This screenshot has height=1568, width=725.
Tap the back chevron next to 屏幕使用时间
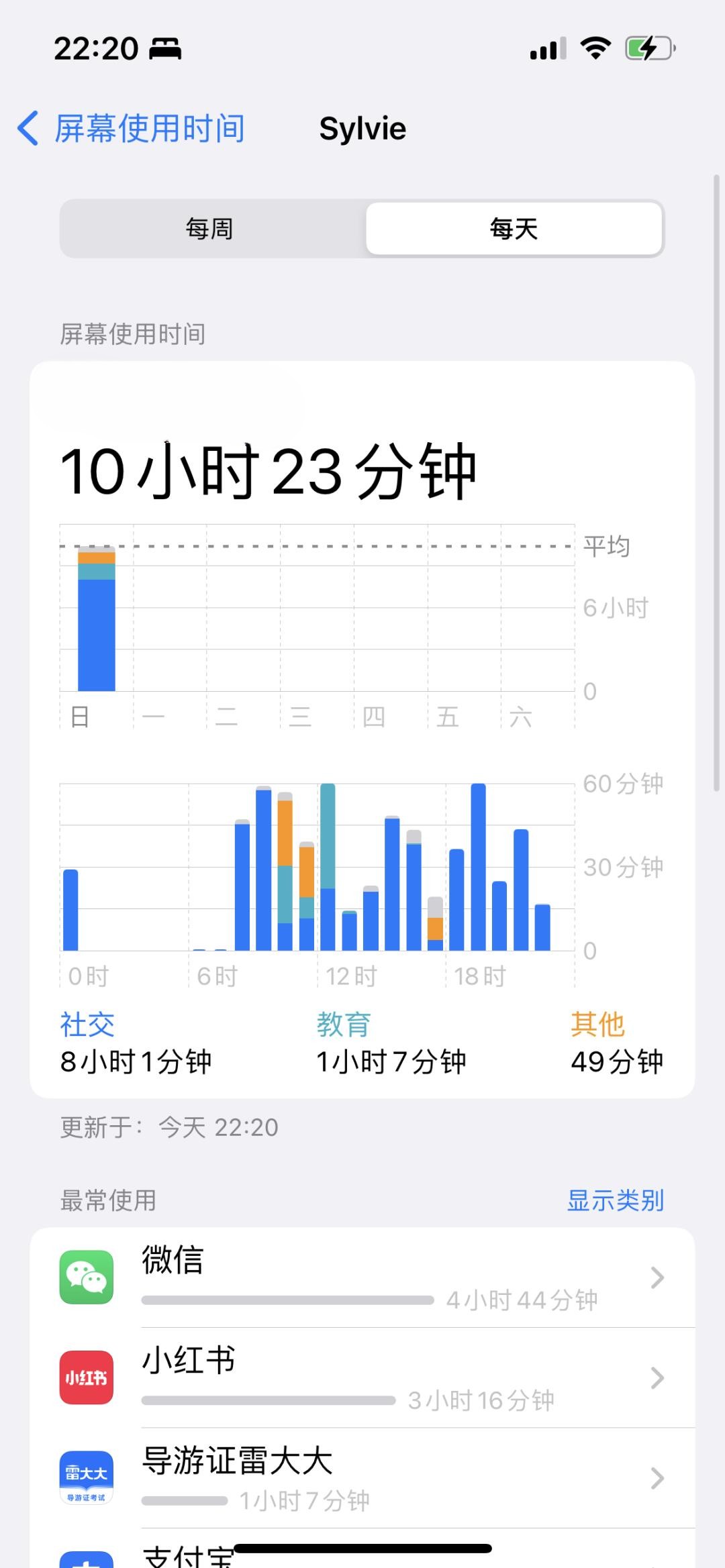pyautogui.click(x=27, y=127)
